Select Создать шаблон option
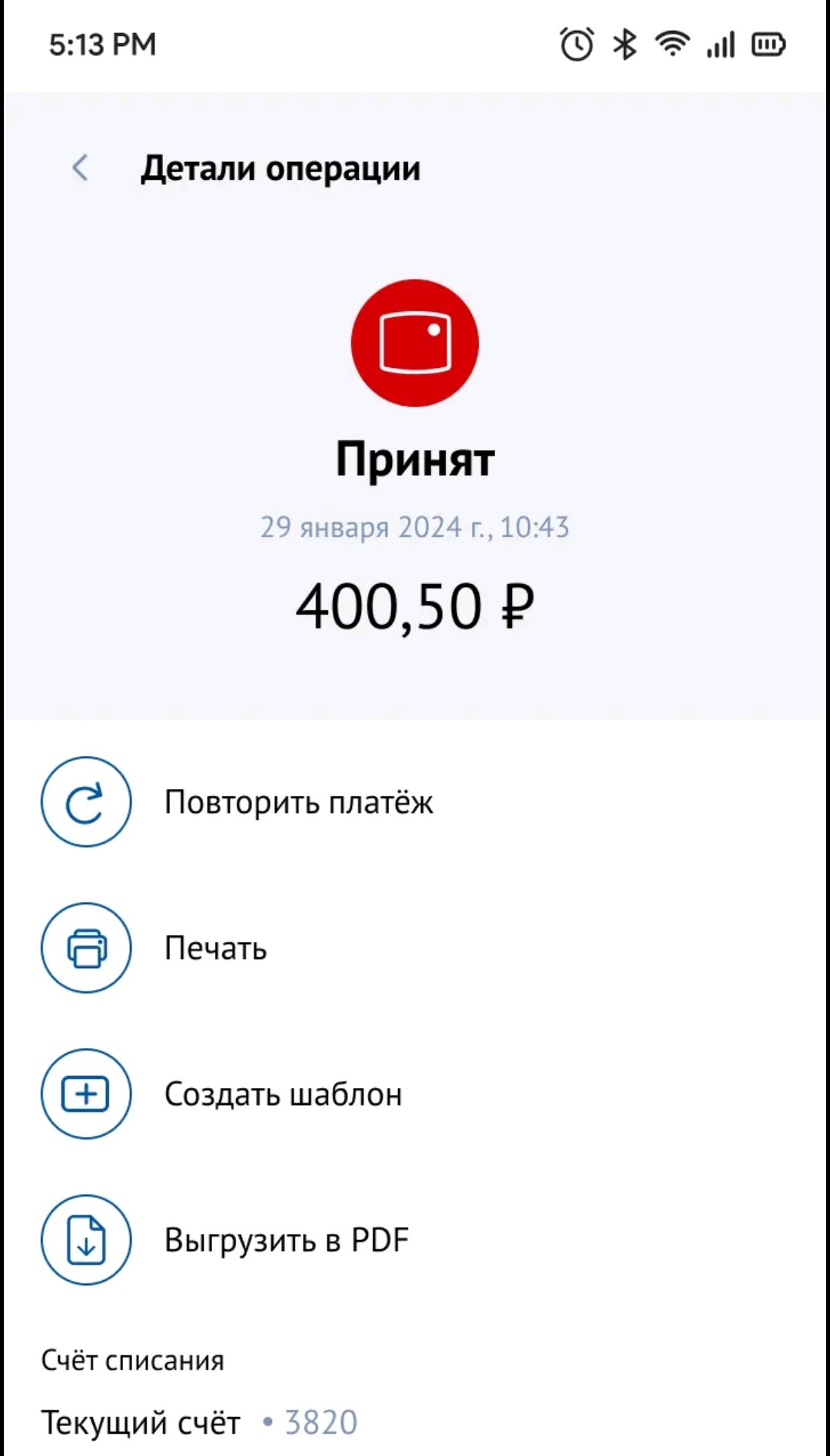 [x=282, y=1094]
